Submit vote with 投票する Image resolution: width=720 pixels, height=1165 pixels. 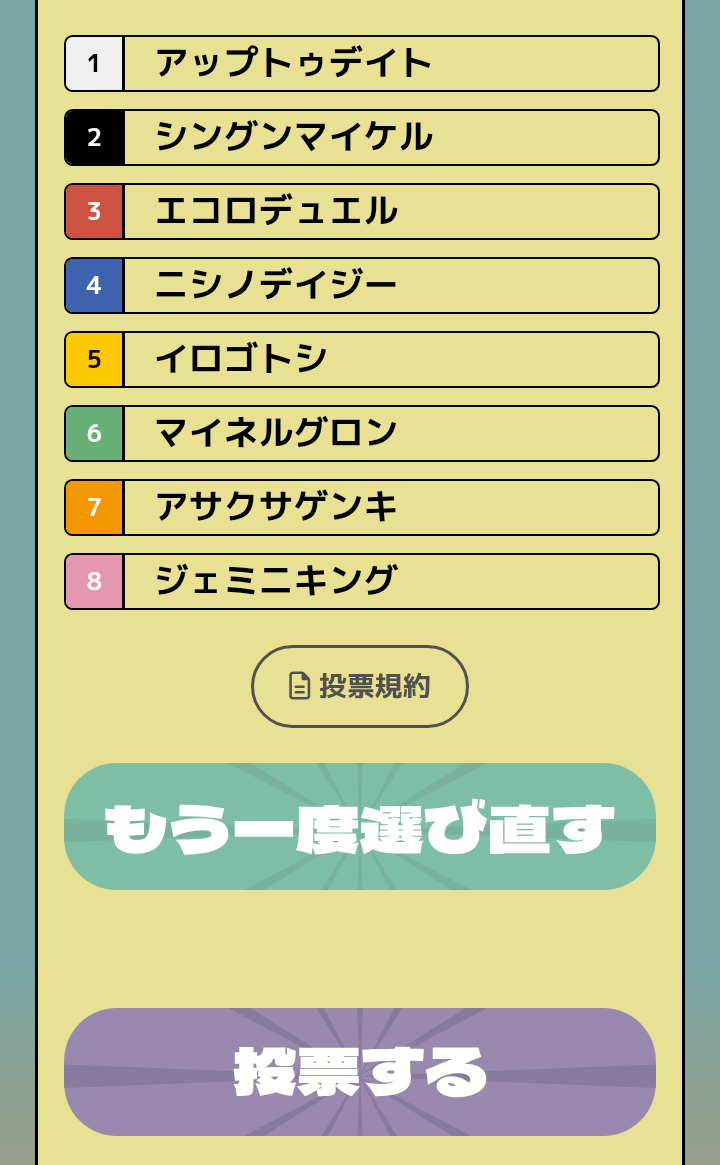pos(360,1072)
